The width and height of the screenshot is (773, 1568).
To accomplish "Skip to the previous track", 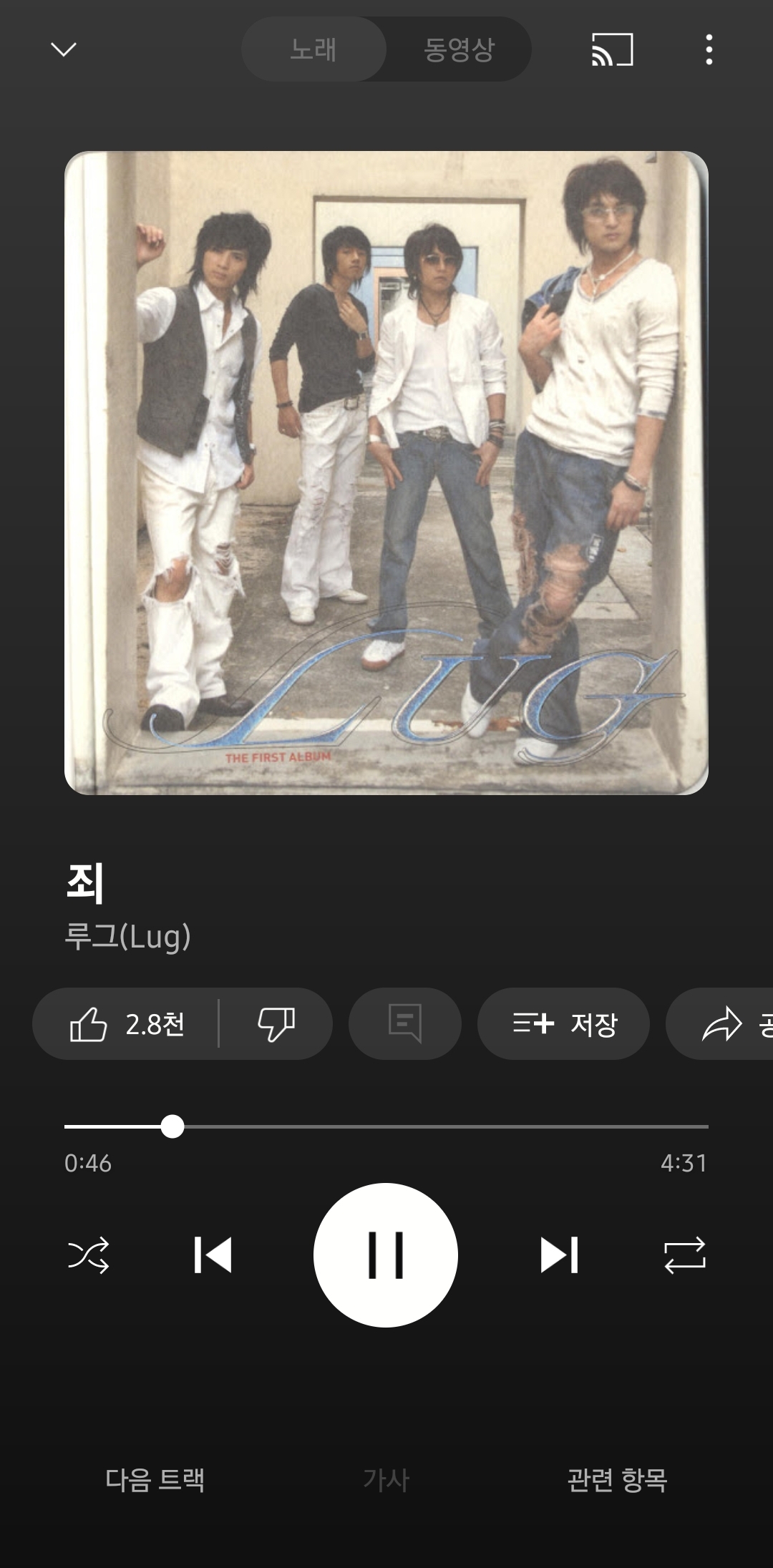I will 213,1255.
